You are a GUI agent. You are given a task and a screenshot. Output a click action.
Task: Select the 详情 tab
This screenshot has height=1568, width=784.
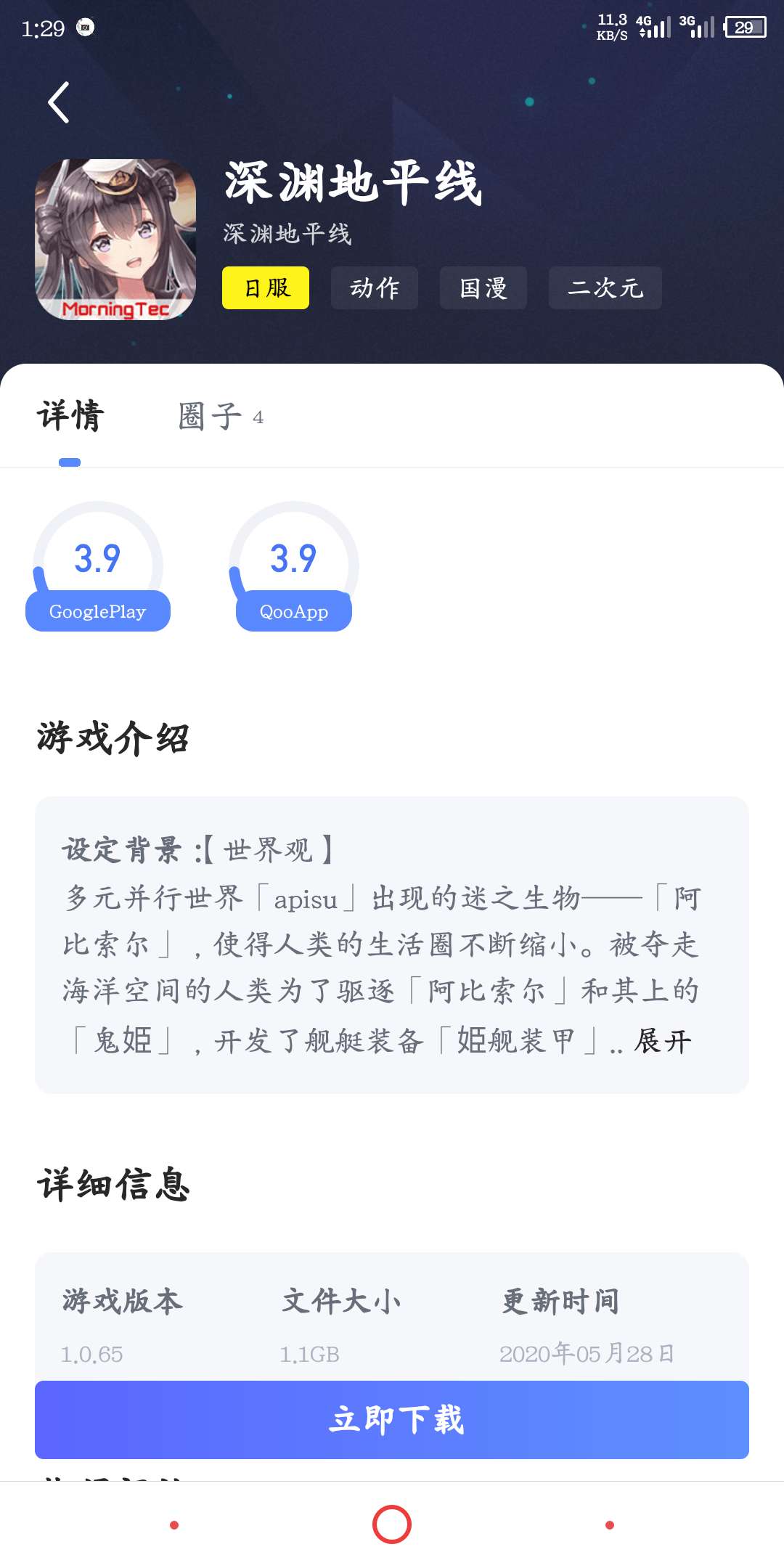[70, 417]
